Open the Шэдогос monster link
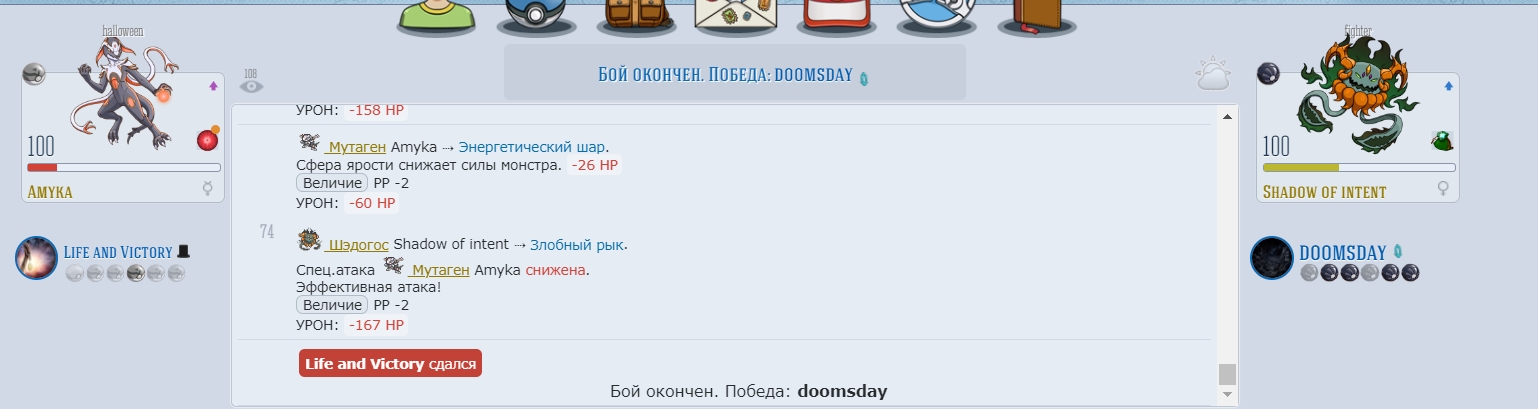The width and height of the screenshot is (1538, 409). point(357,245)
